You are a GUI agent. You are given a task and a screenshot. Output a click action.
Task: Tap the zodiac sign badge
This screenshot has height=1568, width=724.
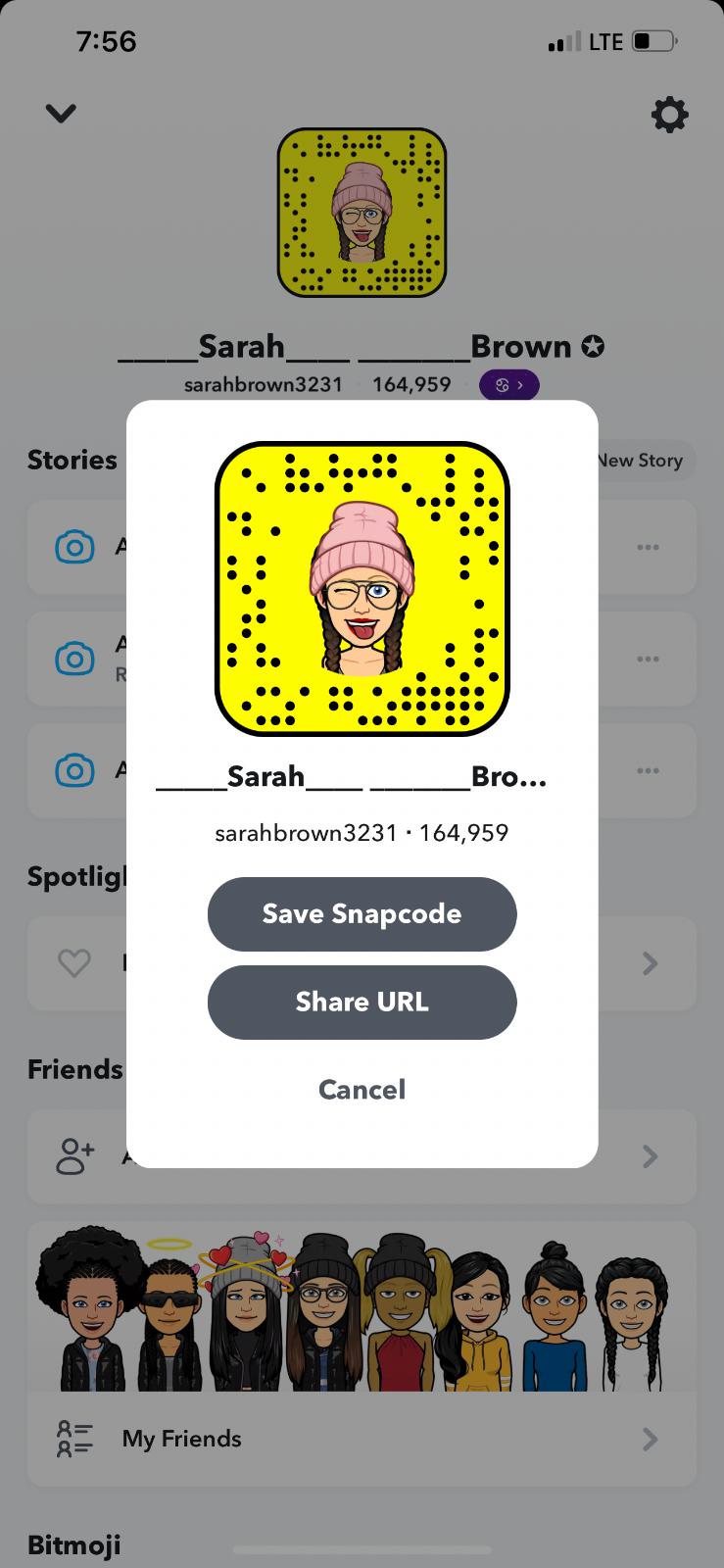click(508, 385)
